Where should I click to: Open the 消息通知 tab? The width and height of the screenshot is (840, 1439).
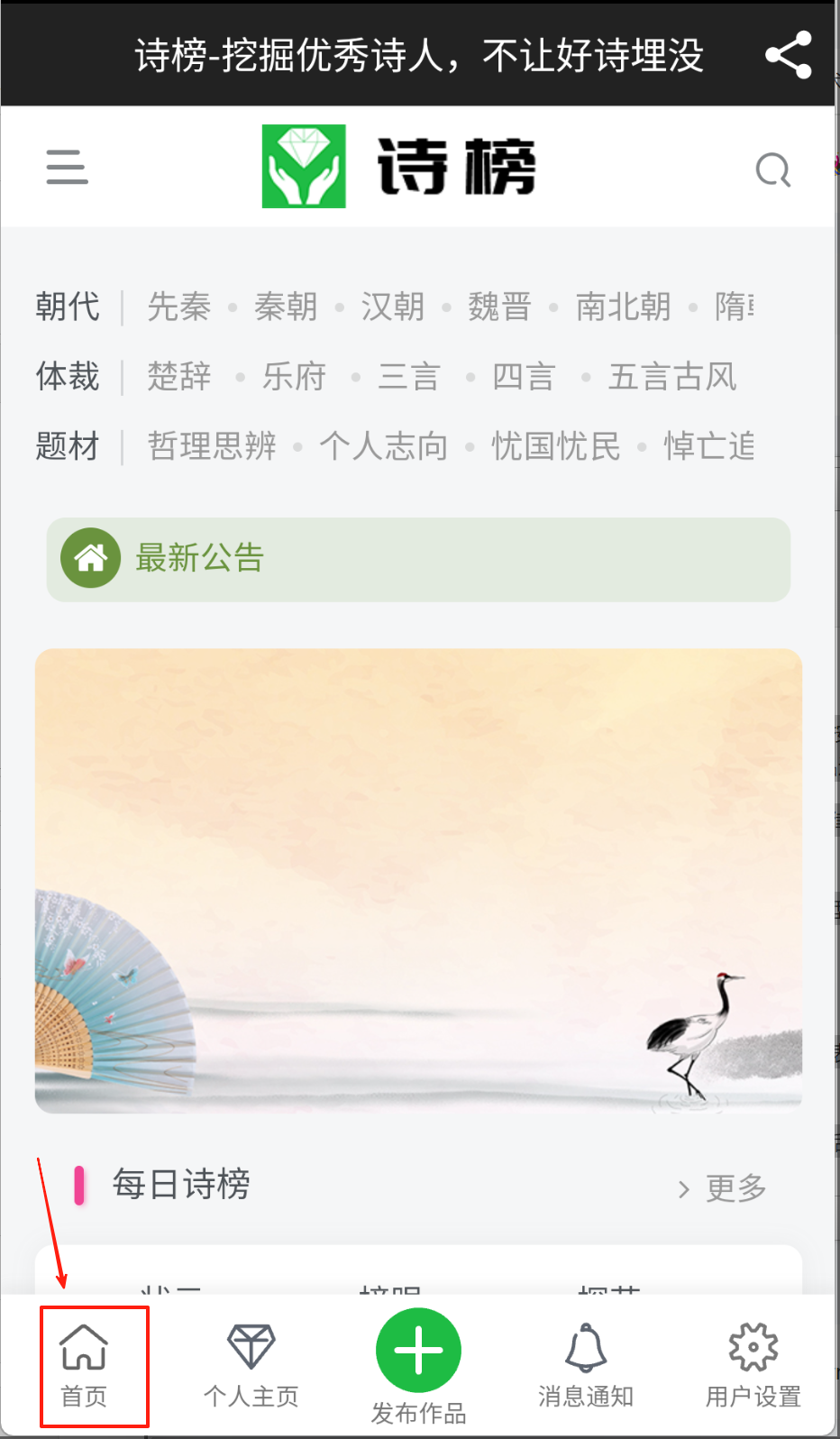point(586,1365)
